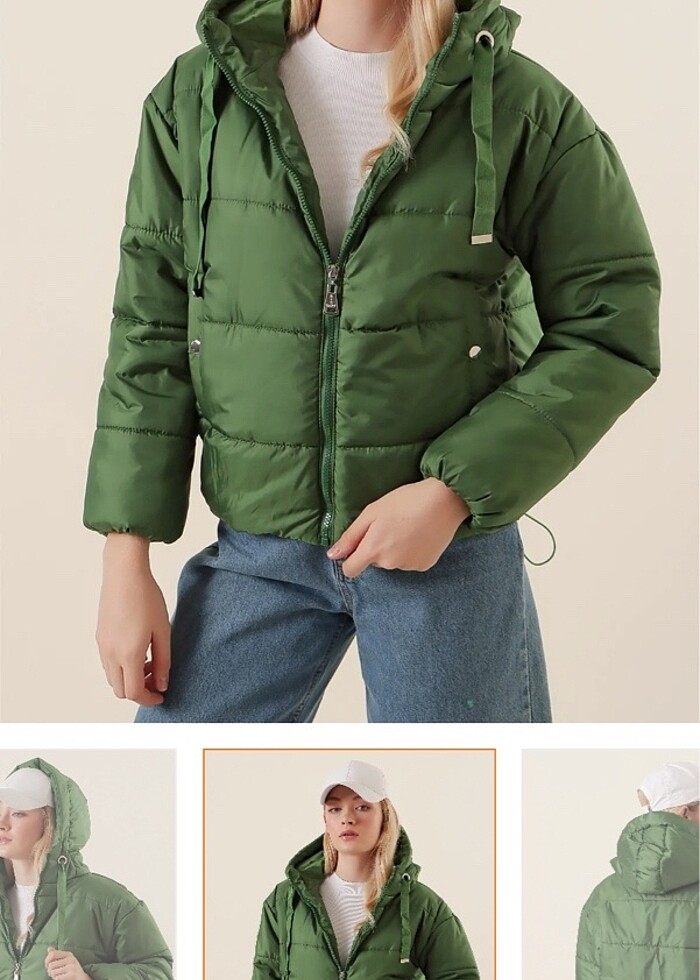700x980 pixels.
Task: Open the highlighted front-view jacket thumbnail
Action: 349,865
